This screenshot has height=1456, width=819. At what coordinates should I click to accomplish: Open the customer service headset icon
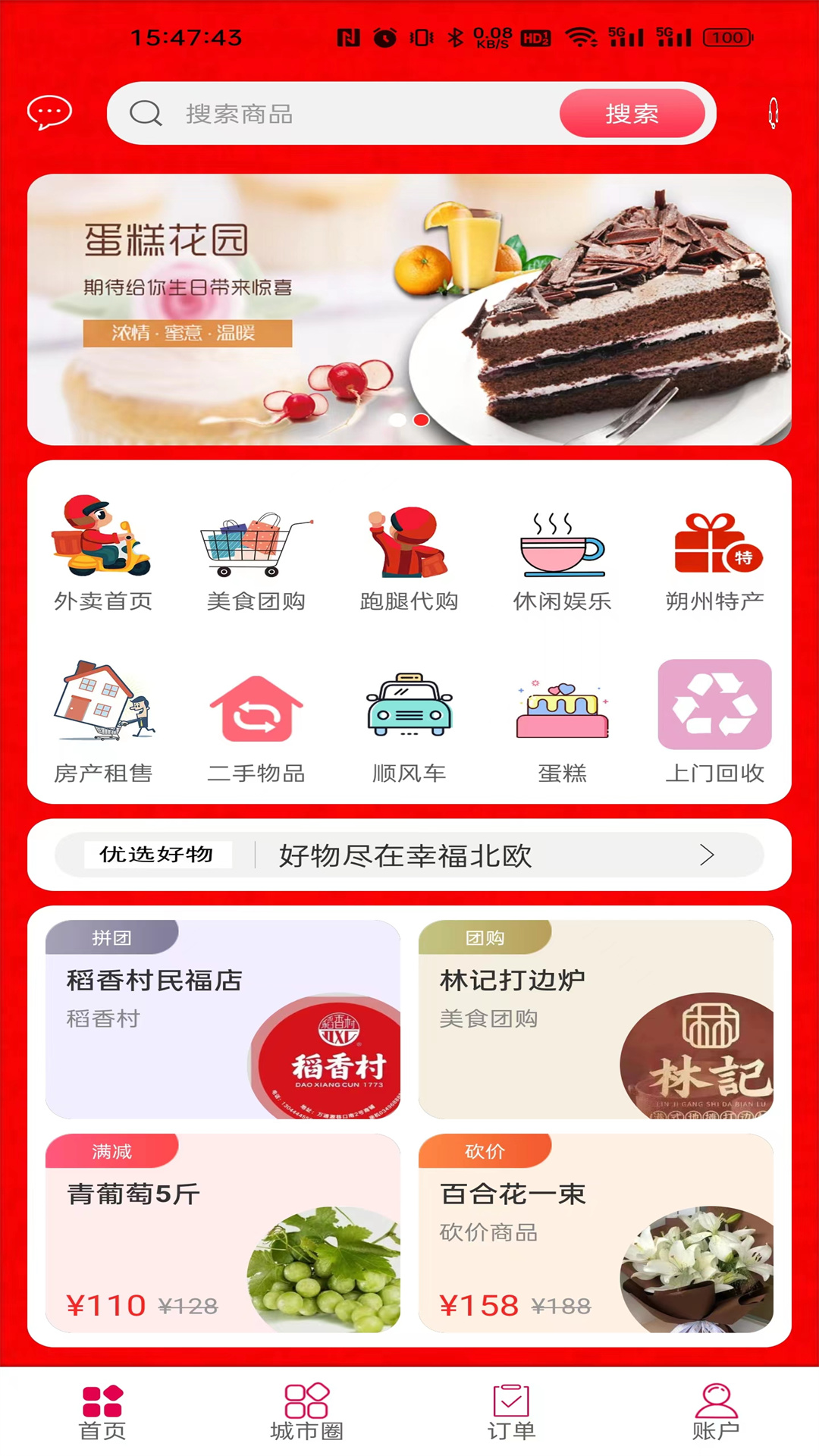pos(773,114)
